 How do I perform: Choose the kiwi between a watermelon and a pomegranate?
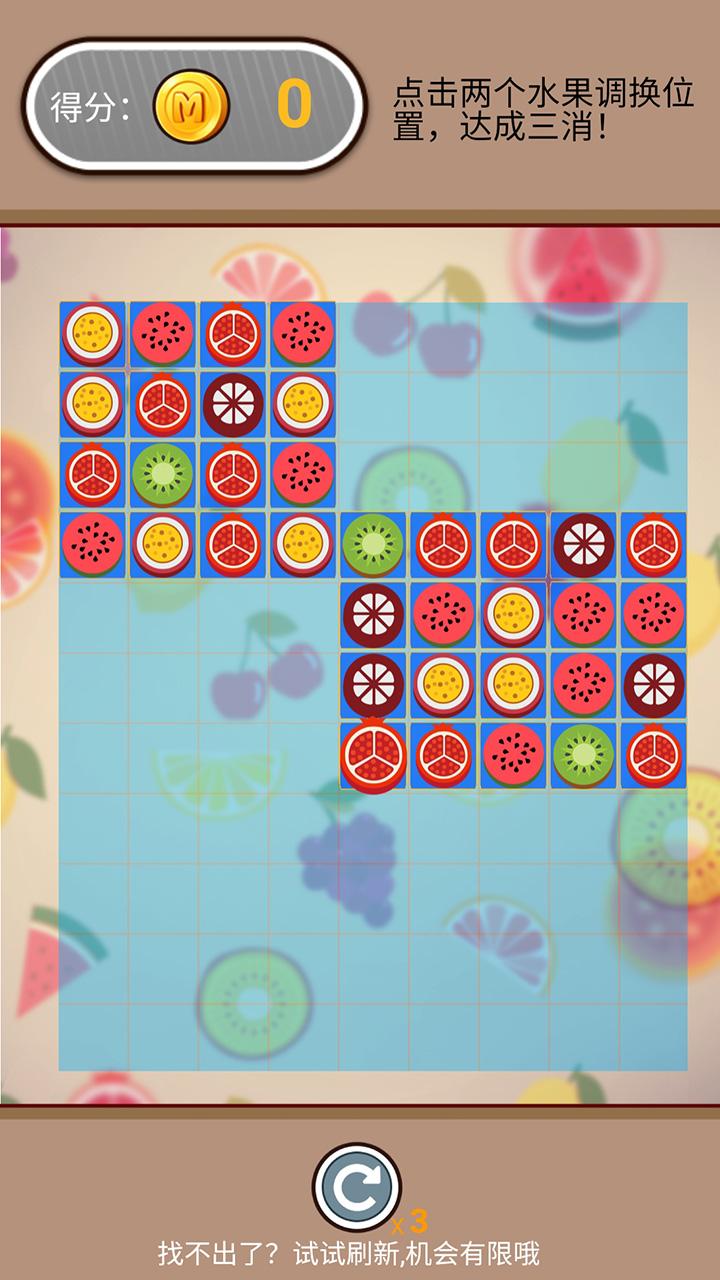click(583, 756)
